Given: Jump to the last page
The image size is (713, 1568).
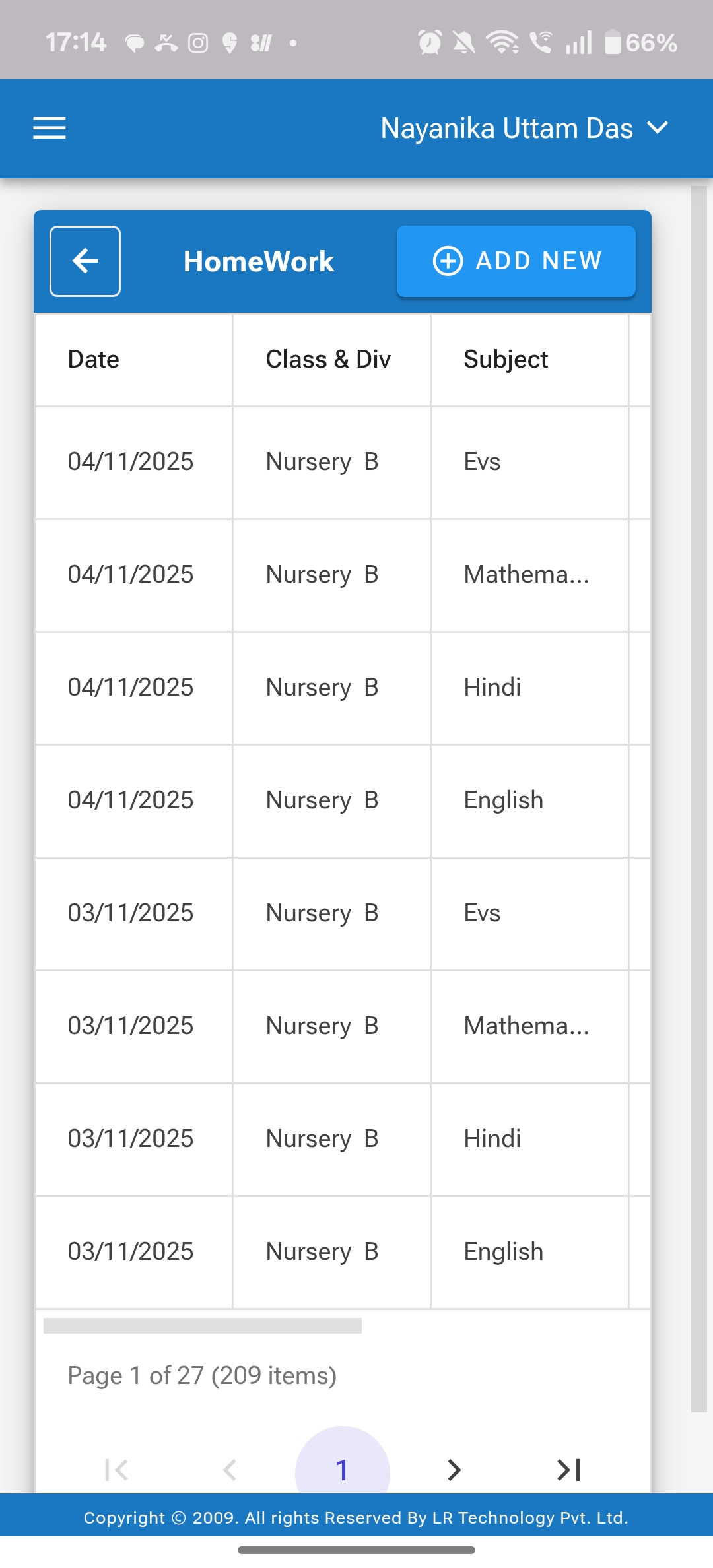Looking at the screenshot, I should 569,1470.
